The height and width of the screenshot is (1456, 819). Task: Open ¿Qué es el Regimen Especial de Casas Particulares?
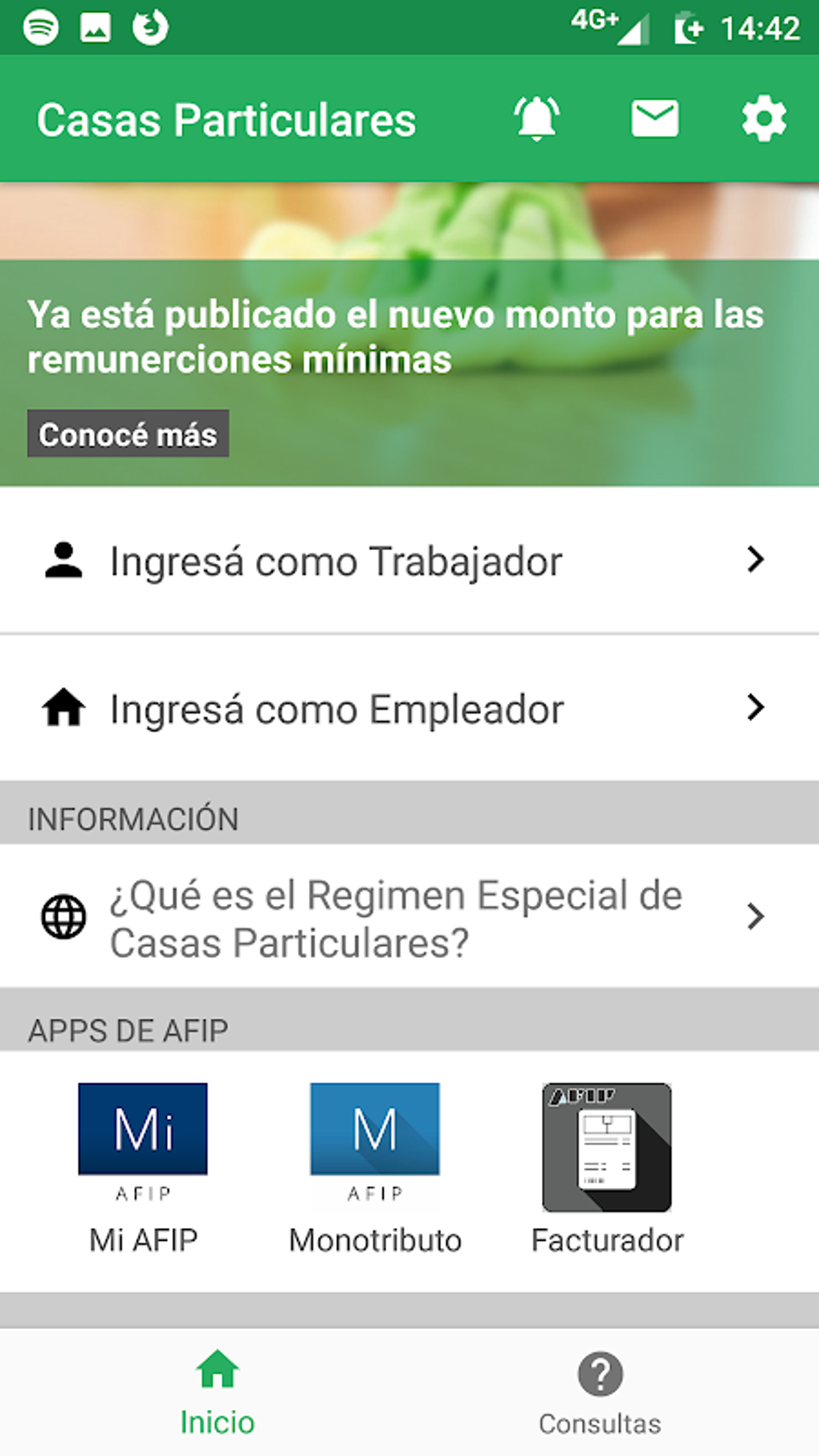pos(409,916)
